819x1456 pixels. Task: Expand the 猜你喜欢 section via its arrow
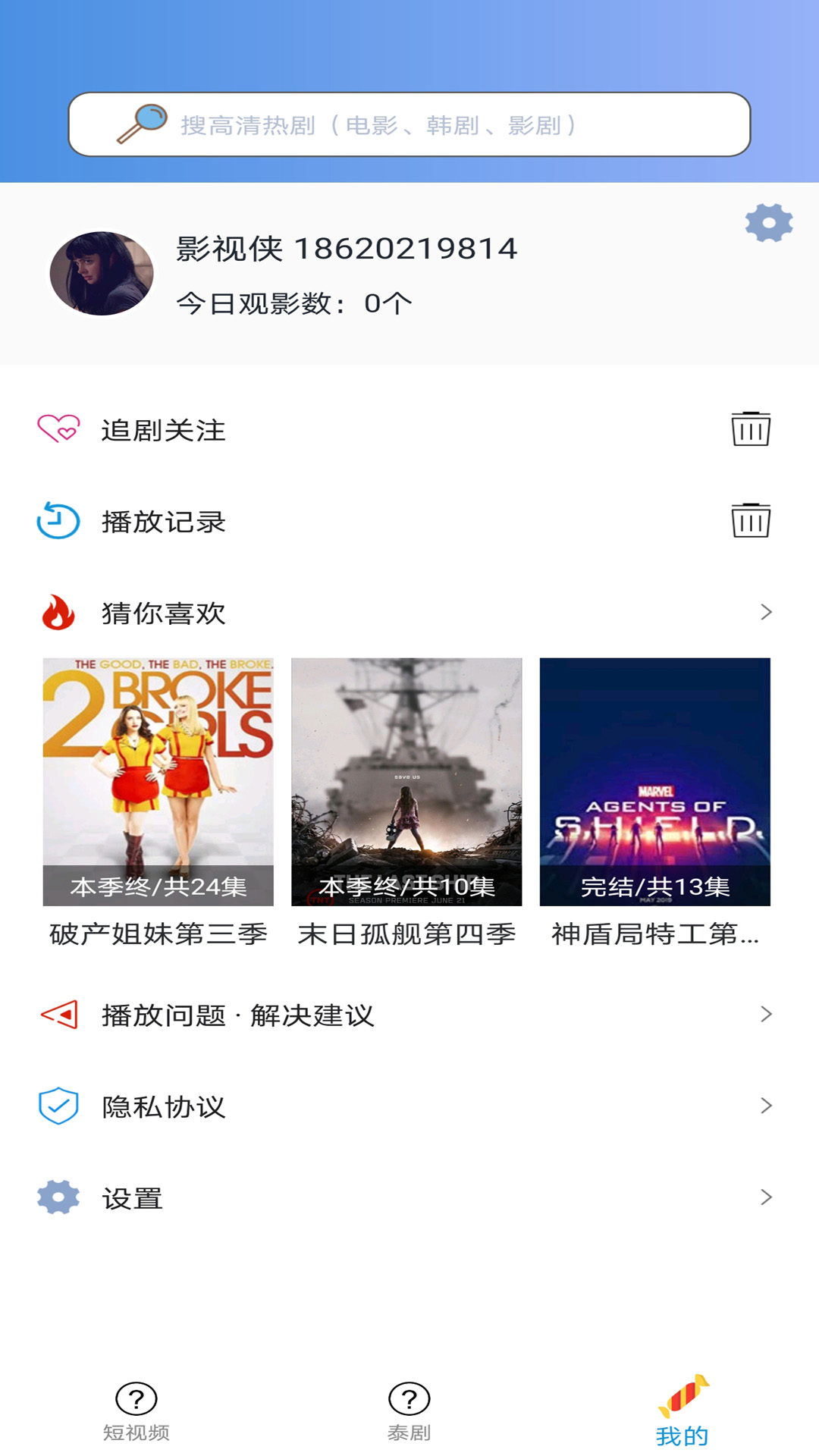coord(765,612)
